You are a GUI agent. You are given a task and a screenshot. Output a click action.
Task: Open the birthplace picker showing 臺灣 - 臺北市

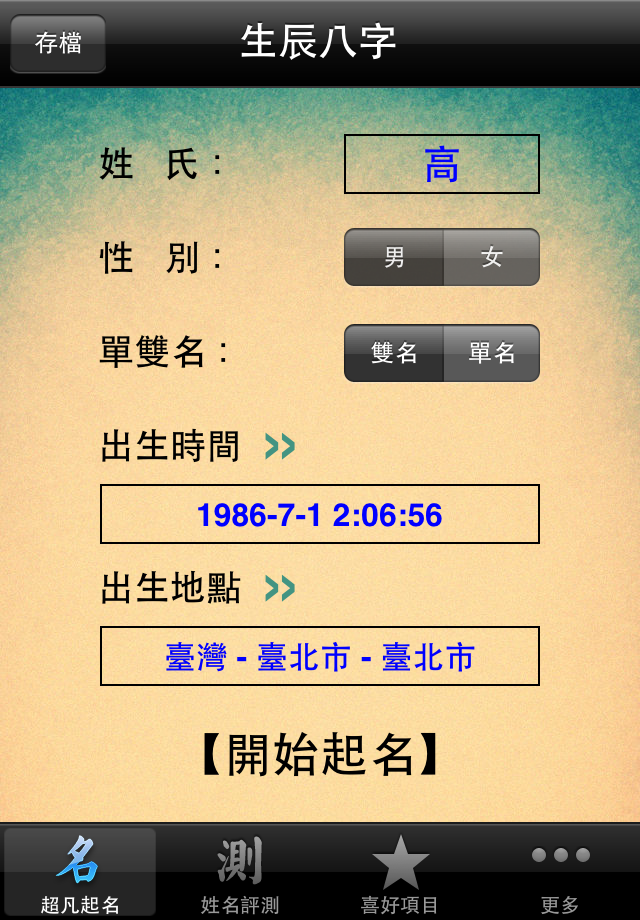pyautogui.click(x=319, y=656)
